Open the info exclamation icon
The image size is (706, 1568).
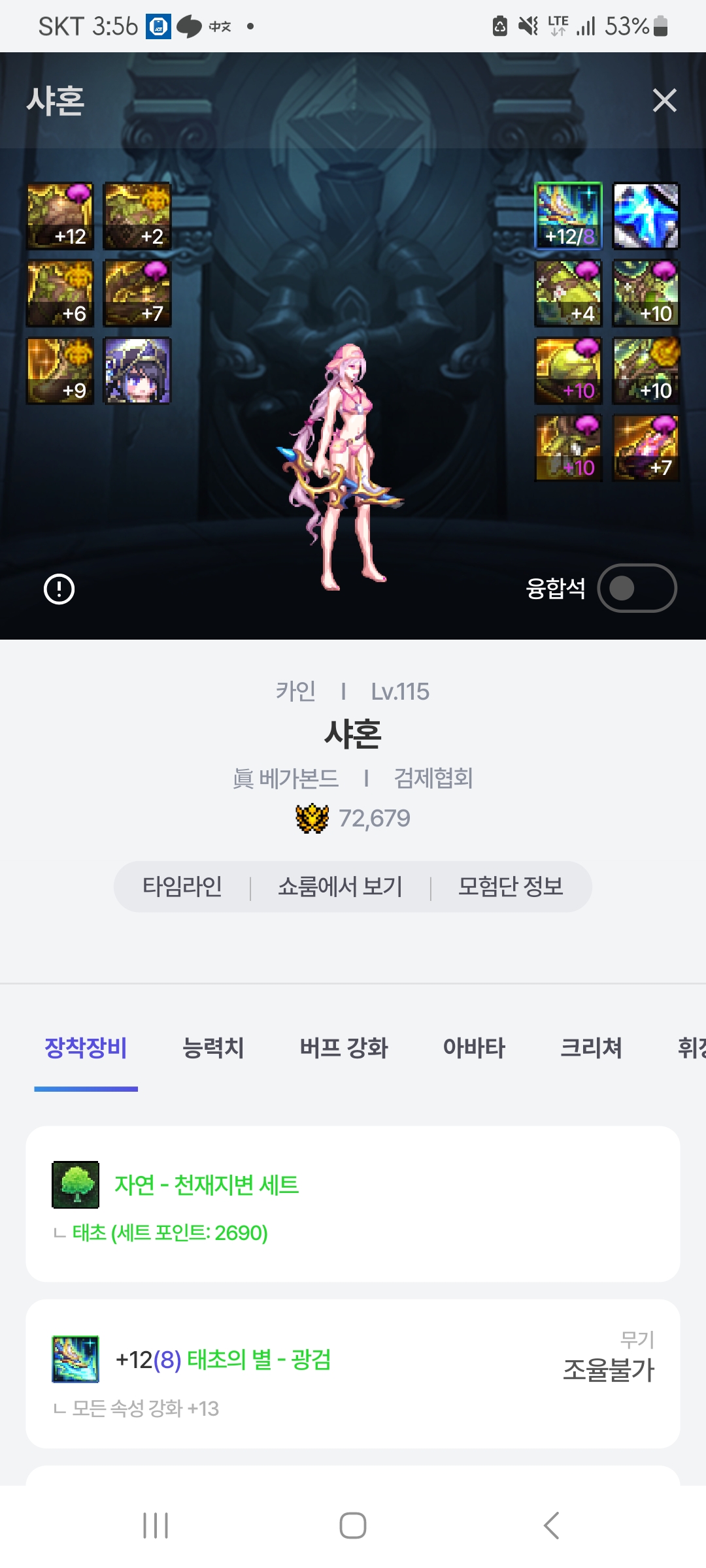[x=59, y=589]
